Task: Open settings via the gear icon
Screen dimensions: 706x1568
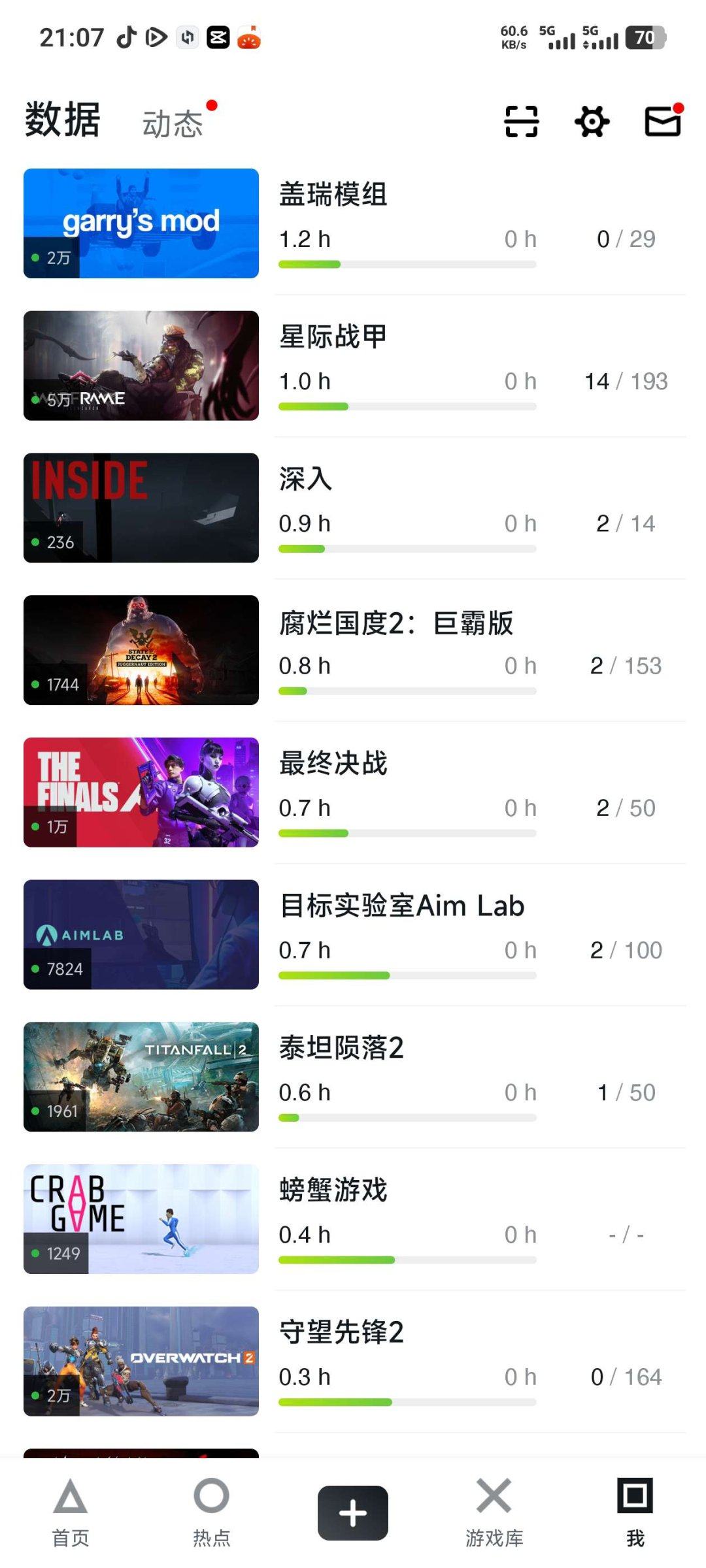Action: coord(592,122)
